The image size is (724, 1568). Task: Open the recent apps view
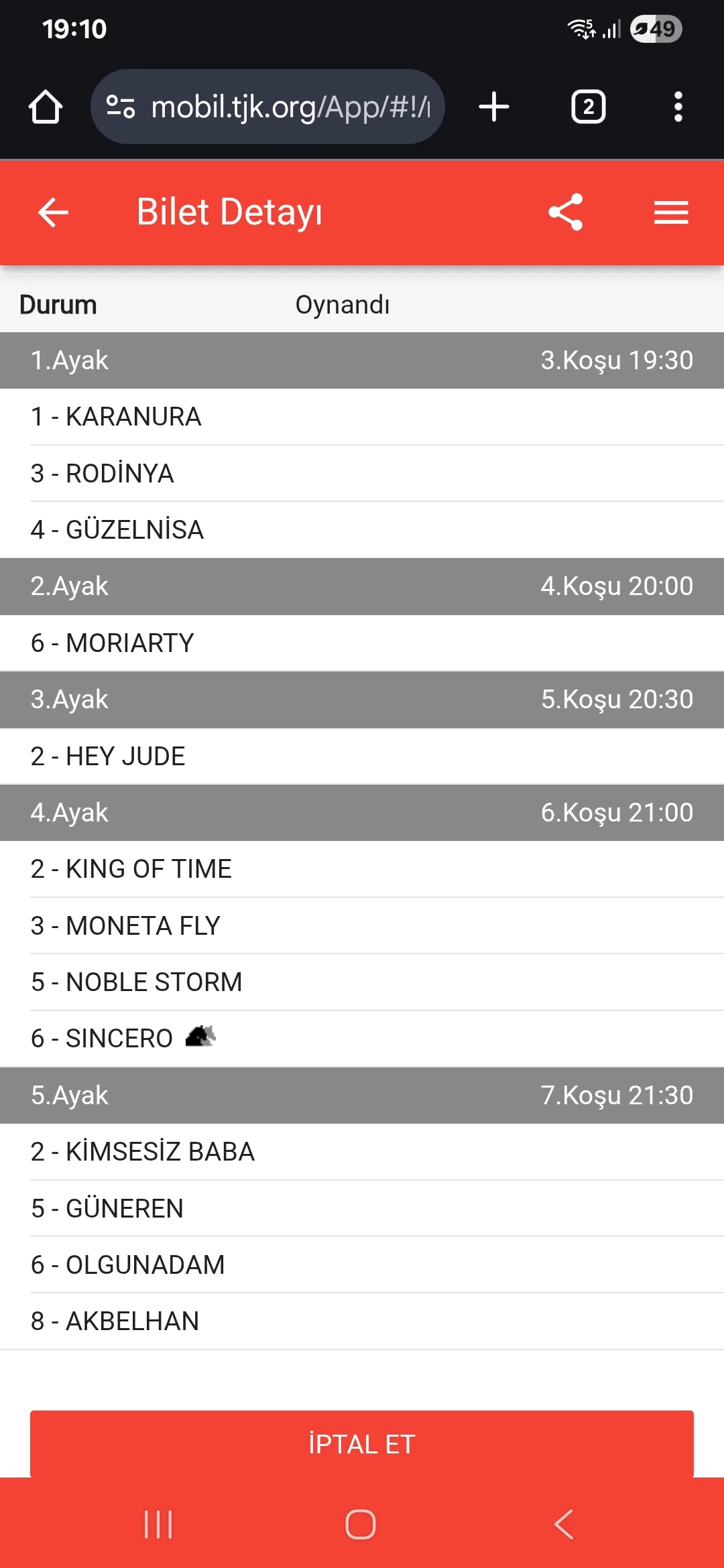159,1525
